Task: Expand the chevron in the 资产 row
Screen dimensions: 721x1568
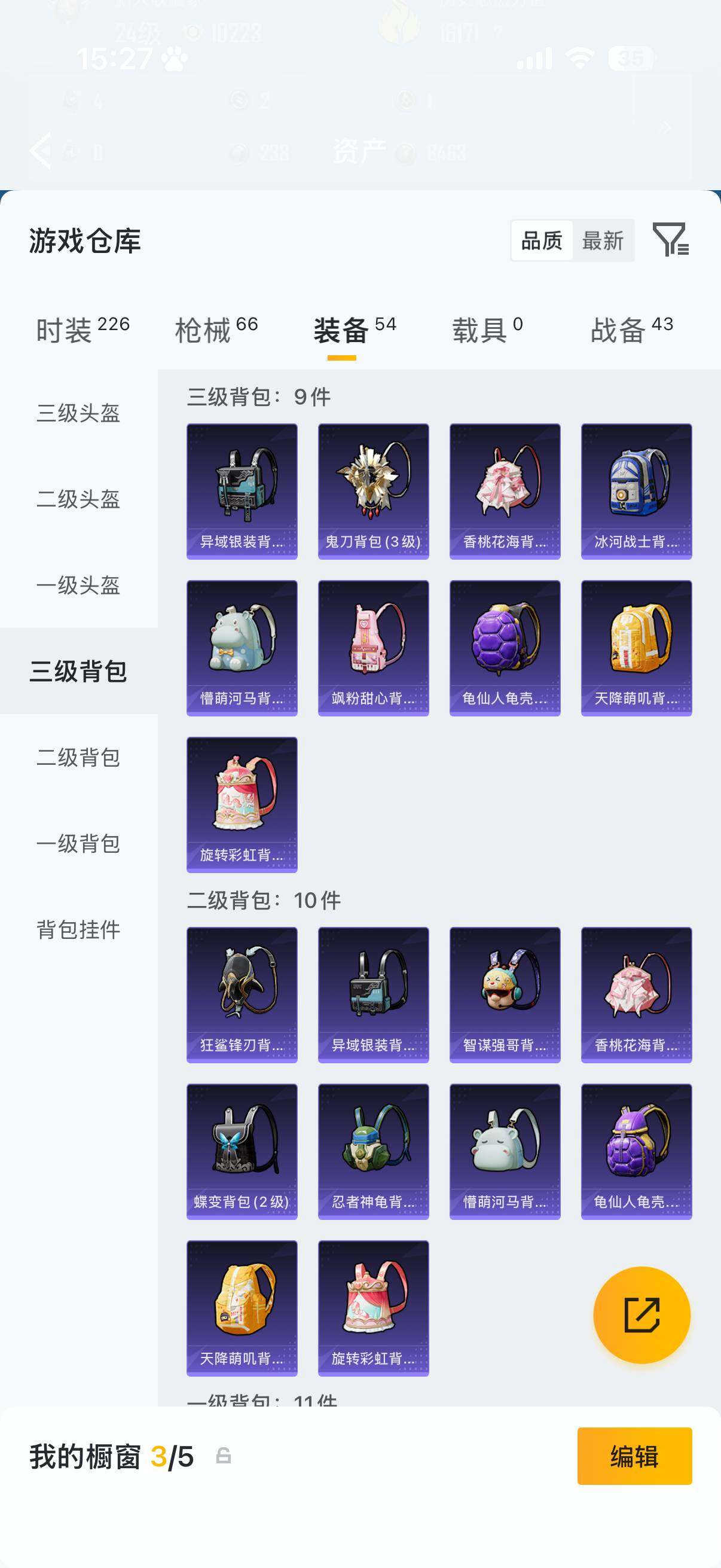Action: [665, 128]
